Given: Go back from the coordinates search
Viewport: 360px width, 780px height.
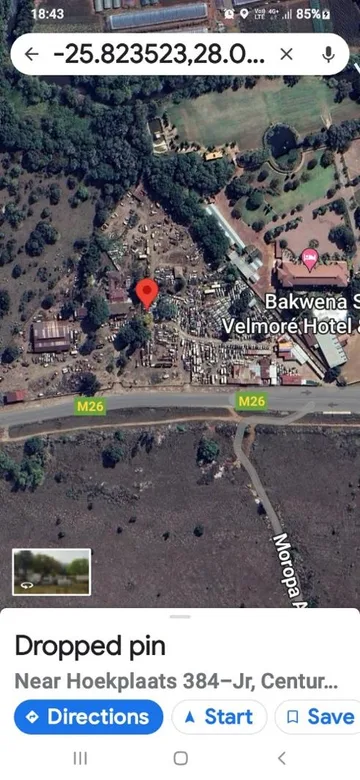Looking at the screenshot, I should point(31,54).
